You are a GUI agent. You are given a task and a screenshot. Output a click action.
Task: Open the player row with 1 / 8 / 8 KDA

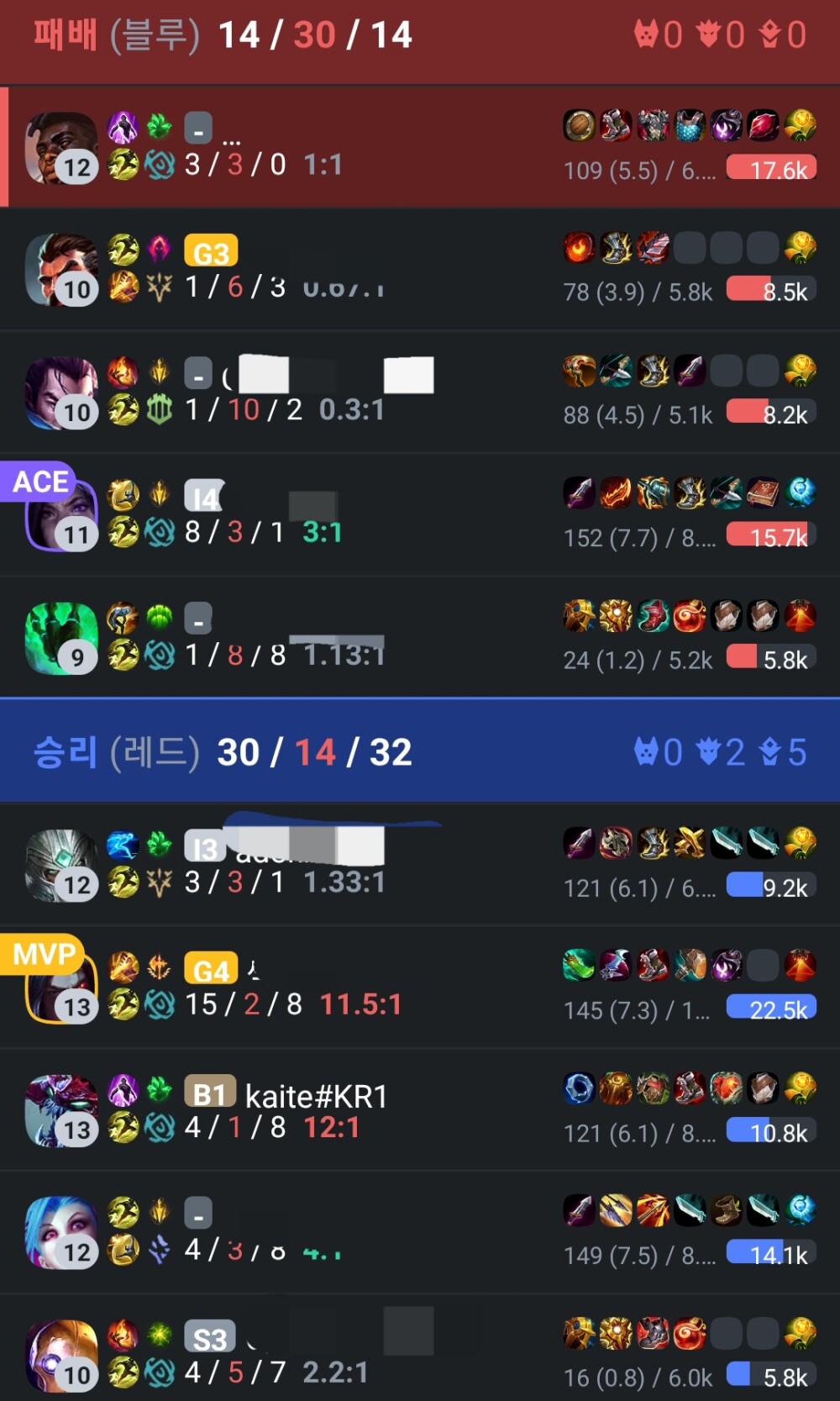[420, 637]
